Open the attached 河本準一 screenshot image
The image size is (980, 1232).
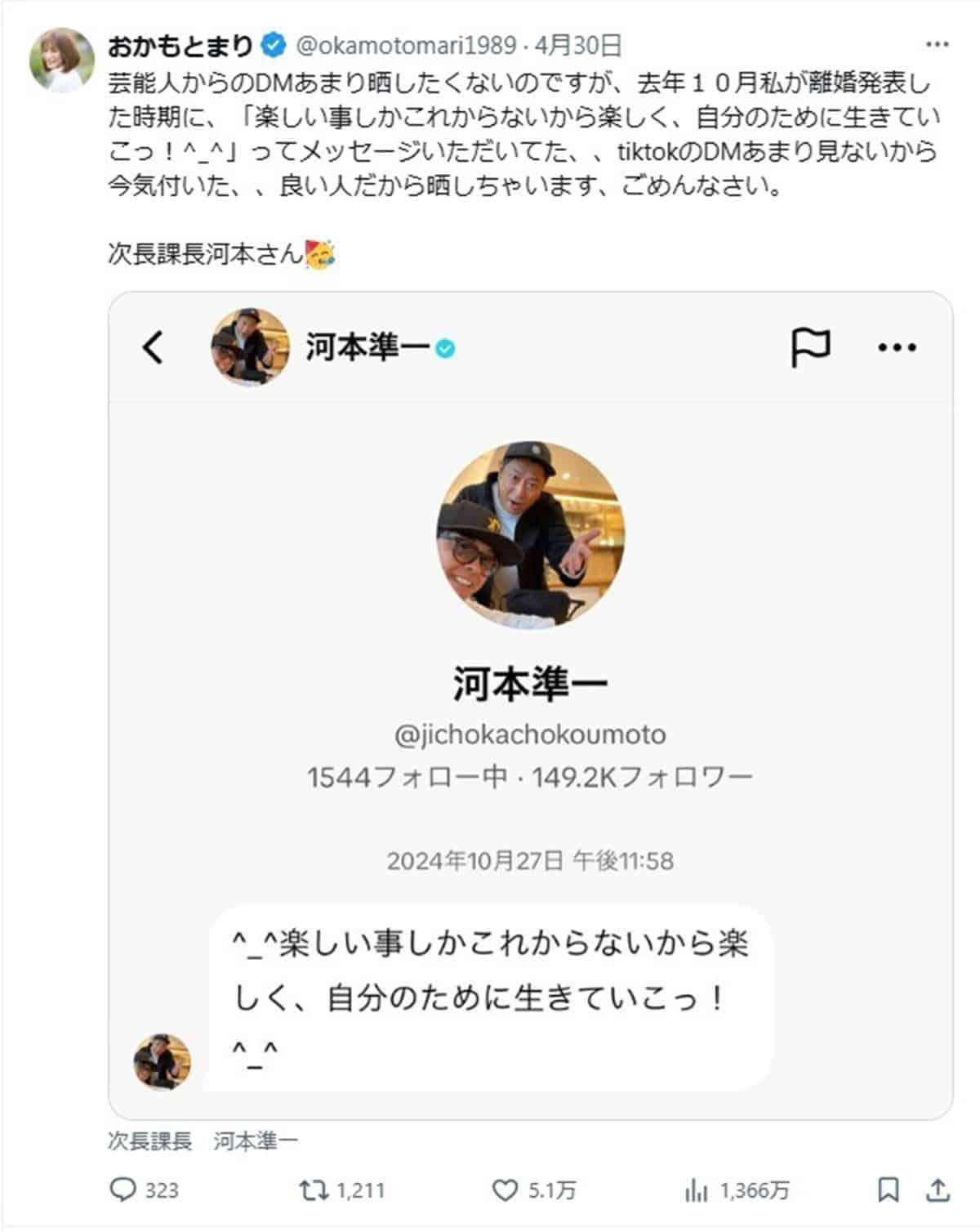tap(530, 704)
